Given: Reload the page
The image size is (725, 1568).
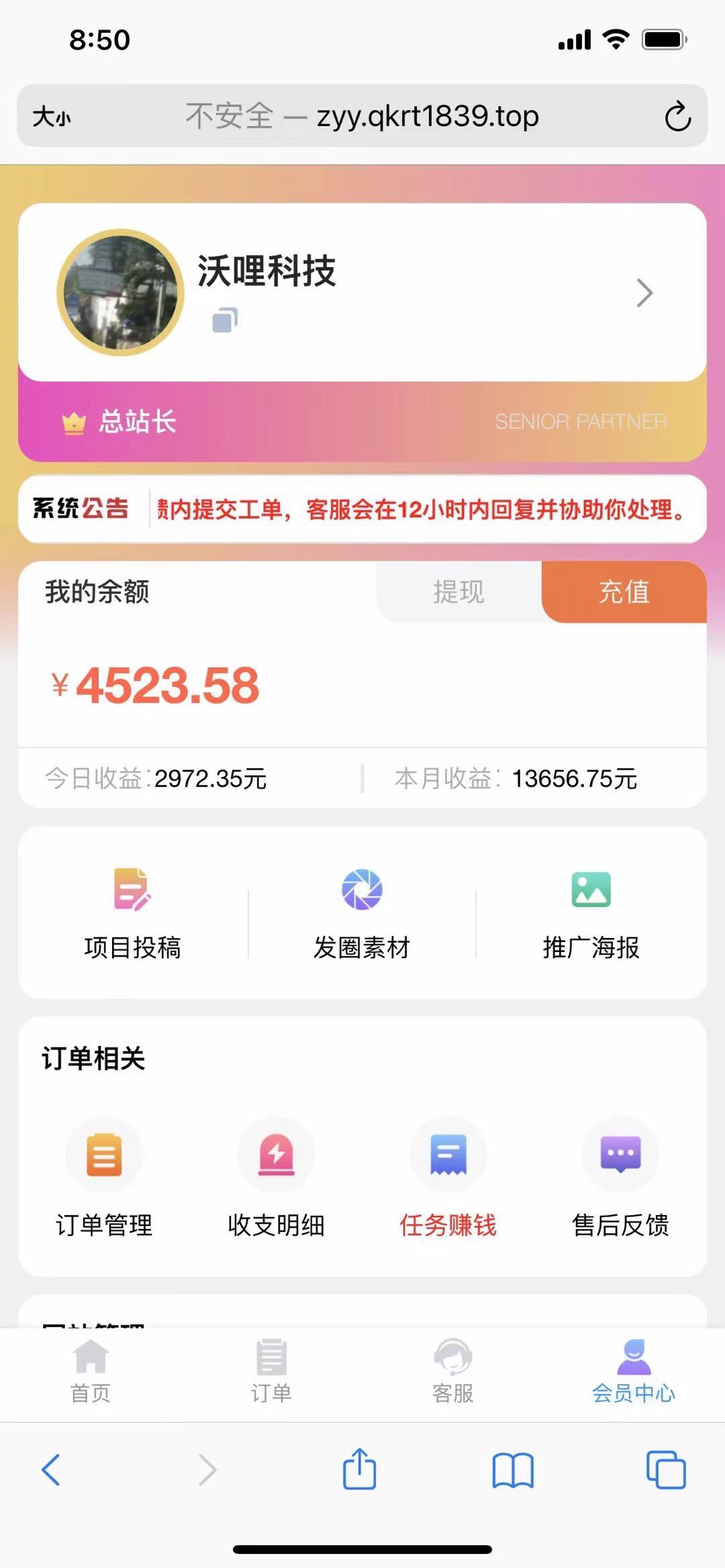Looking at the screenshot, I should (x=677, y=115).
